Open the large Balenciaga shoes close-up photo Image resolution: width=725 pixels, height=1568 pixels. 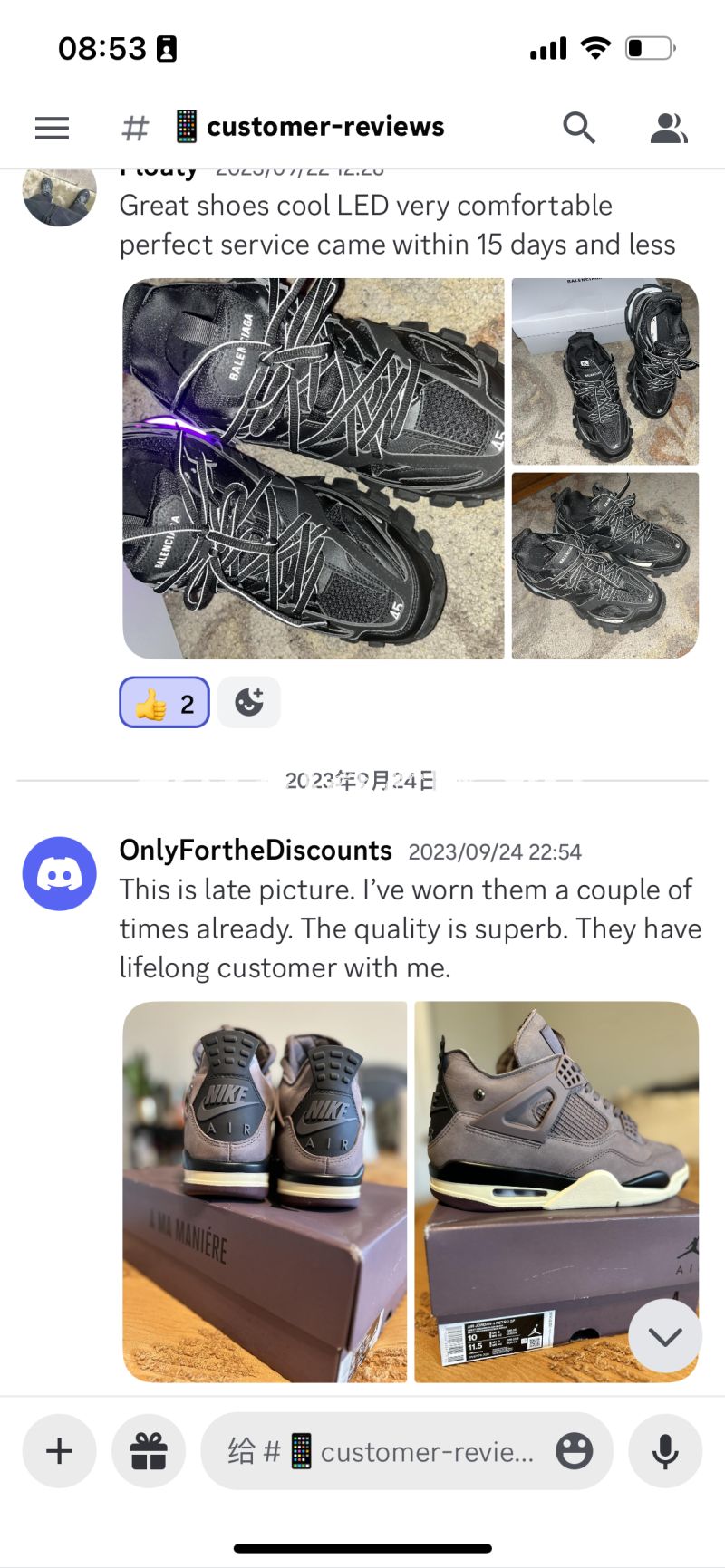click(x=313, y=468)
